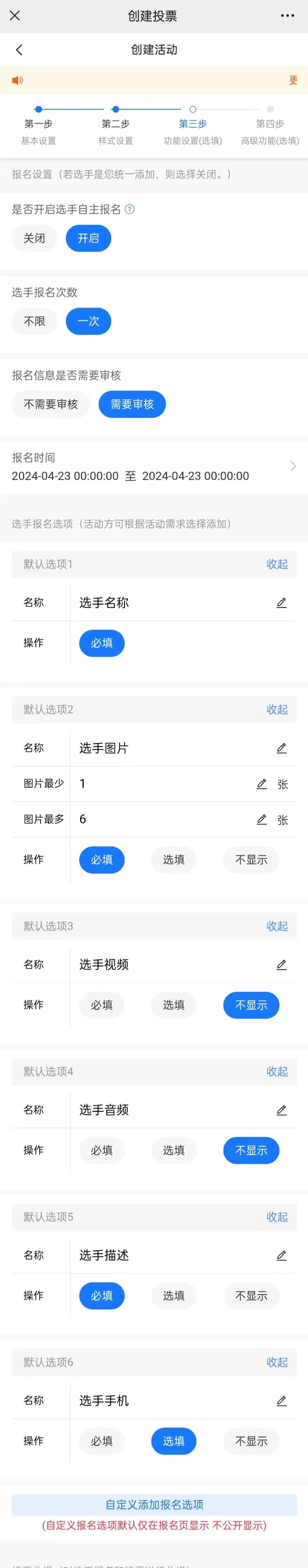Edit the 选手名称 field name
Screen dimensions: 308x1568
[x=281, y=603]
